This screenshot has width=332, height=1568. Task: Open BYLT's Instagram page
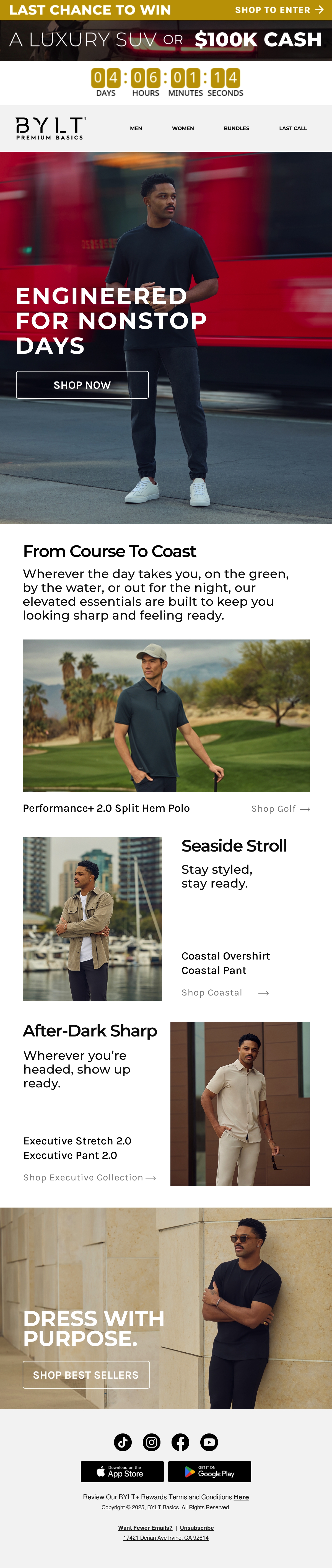point(151,1442)
